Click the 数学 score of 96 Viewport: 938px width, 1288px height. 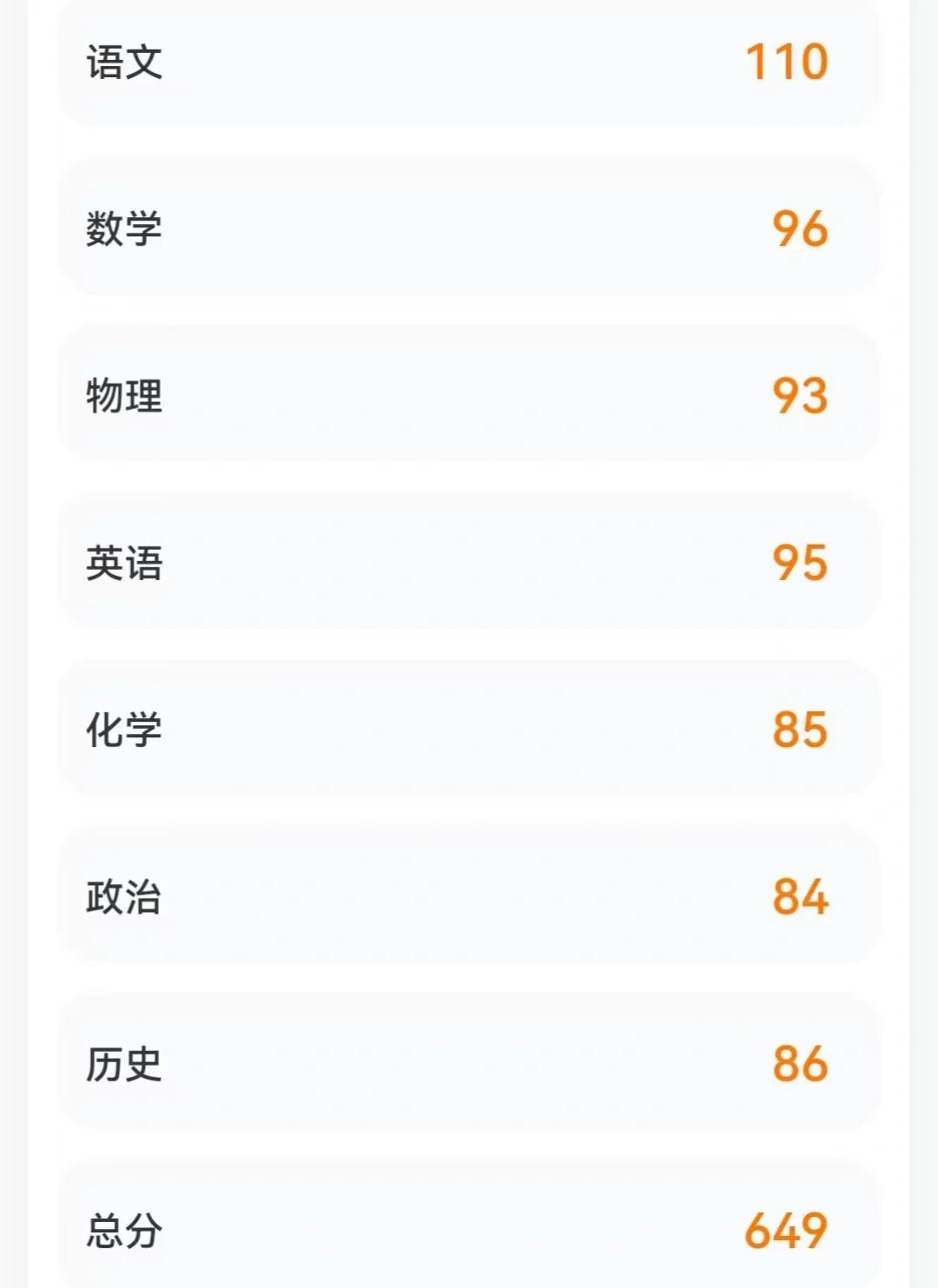[x=800, y=228]
